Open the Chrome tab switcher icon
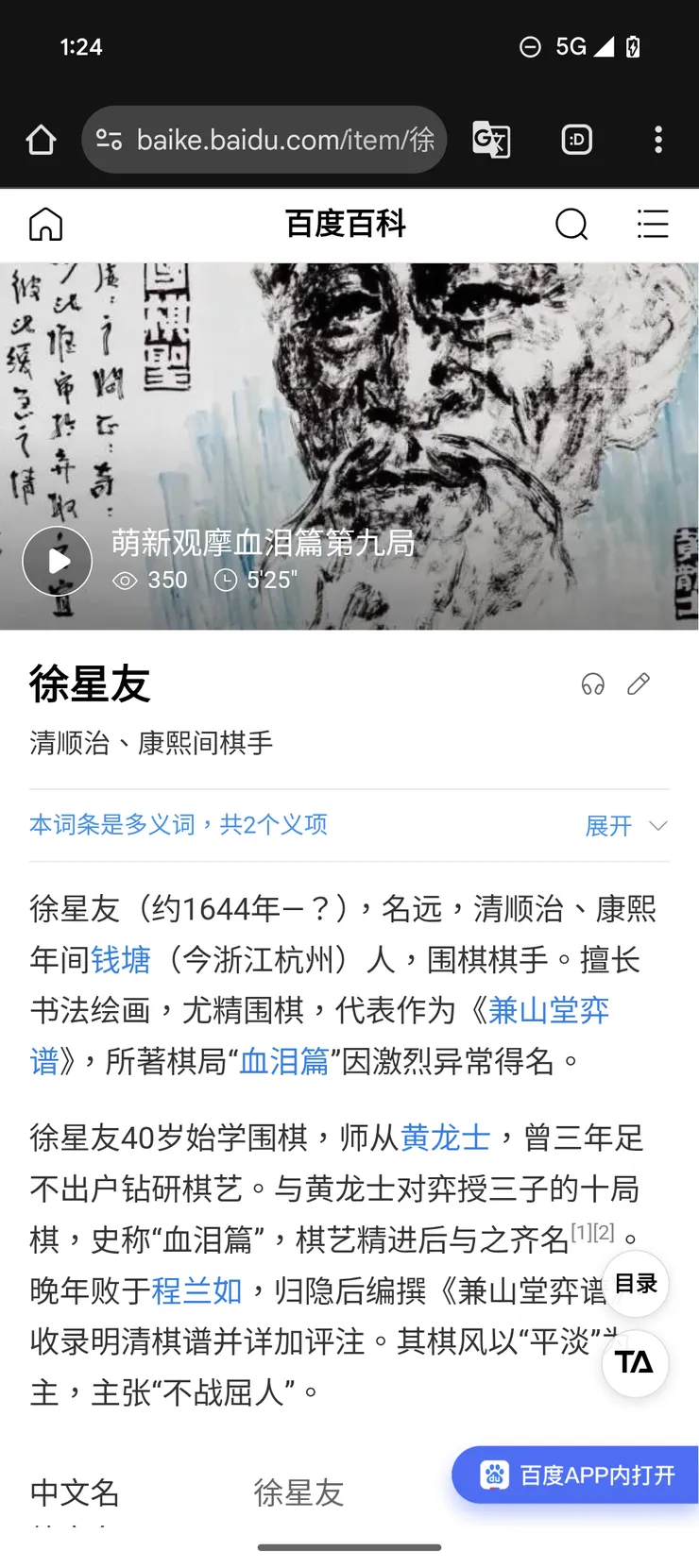This screenshot has height=1568, width=699. (576, 139)
